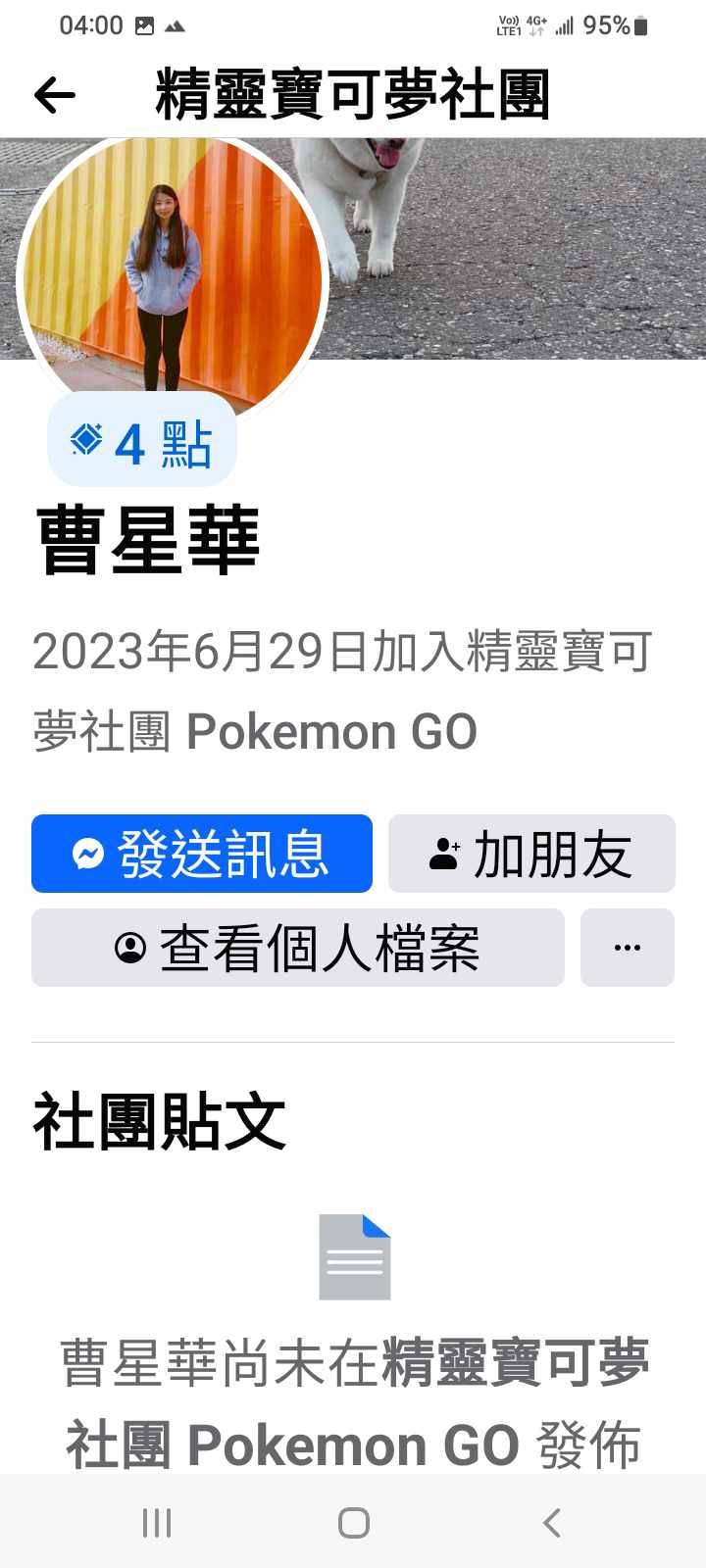Go to home via system button

[353, 1523]
